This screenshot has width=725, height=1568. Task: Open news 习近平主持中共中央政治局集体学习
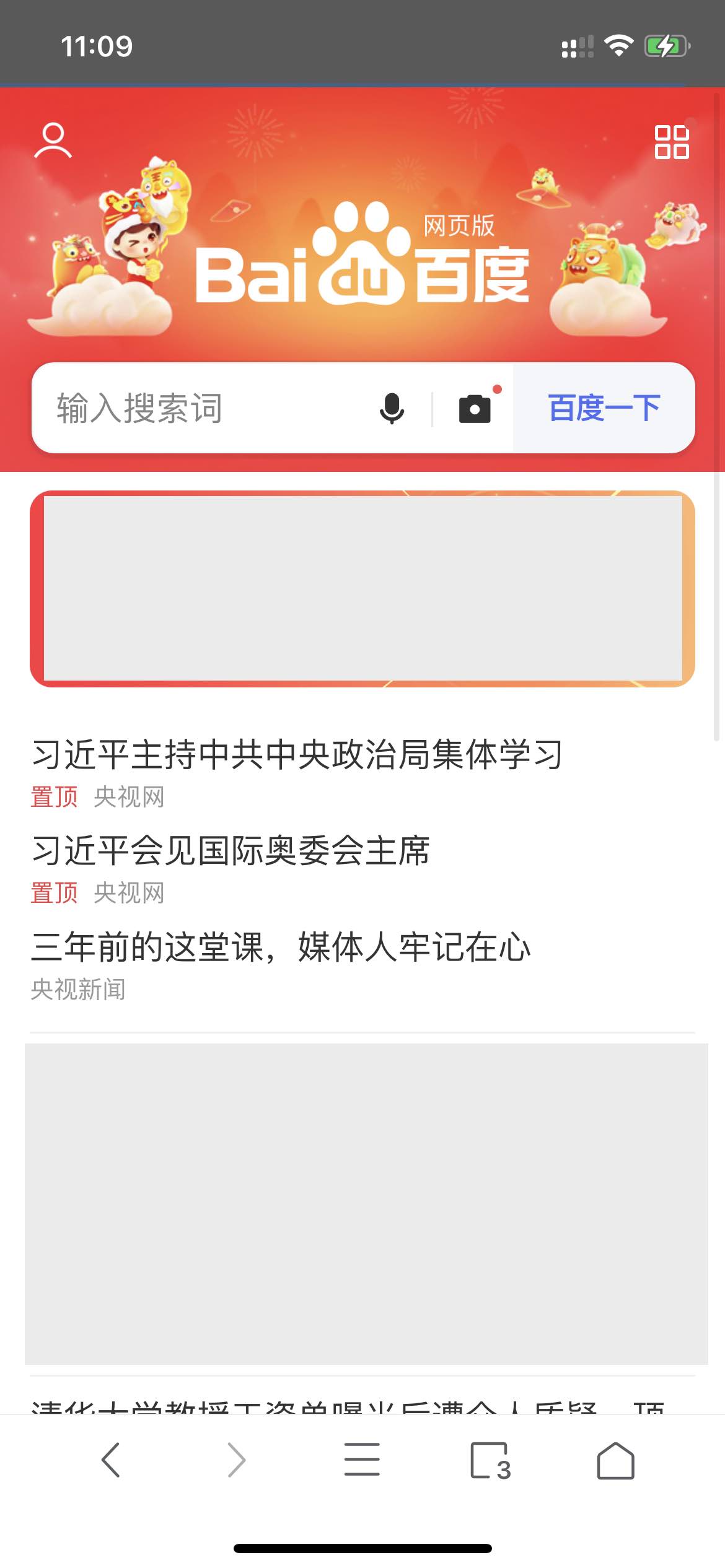coord(297,754)
